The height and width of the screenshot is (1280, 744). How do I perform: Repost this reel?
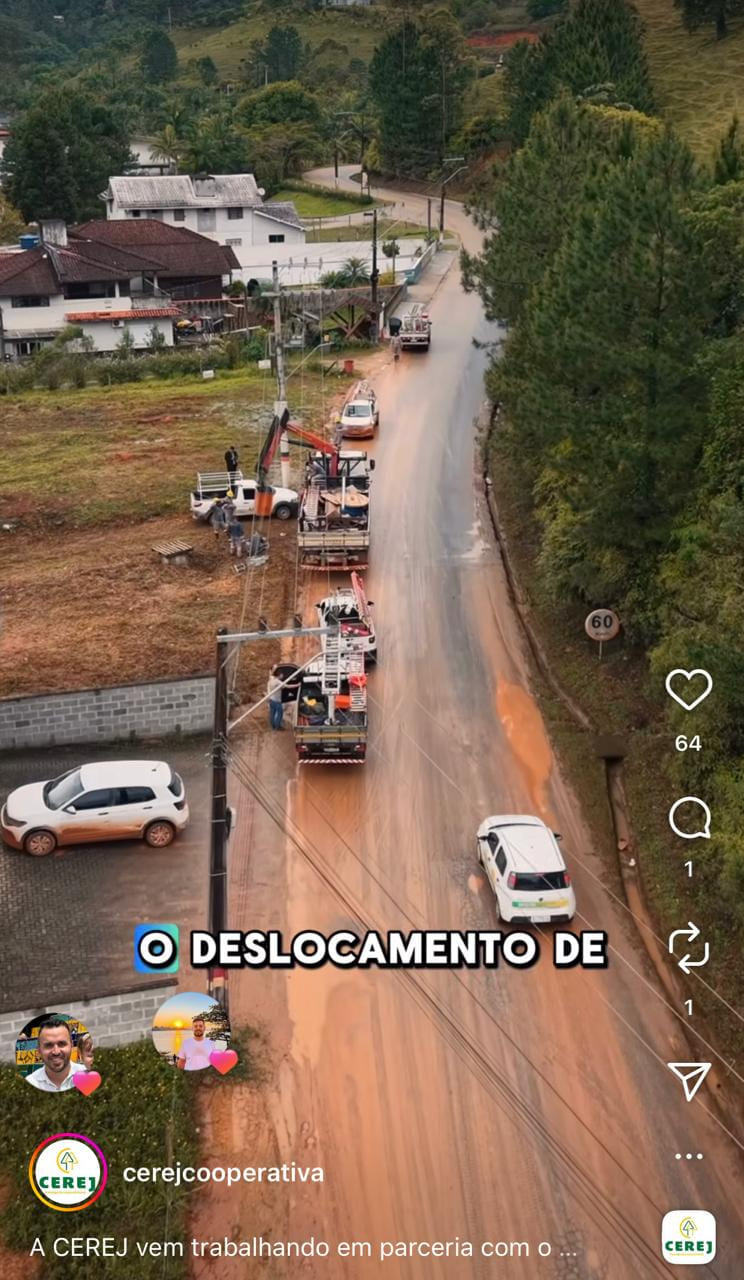689,947
